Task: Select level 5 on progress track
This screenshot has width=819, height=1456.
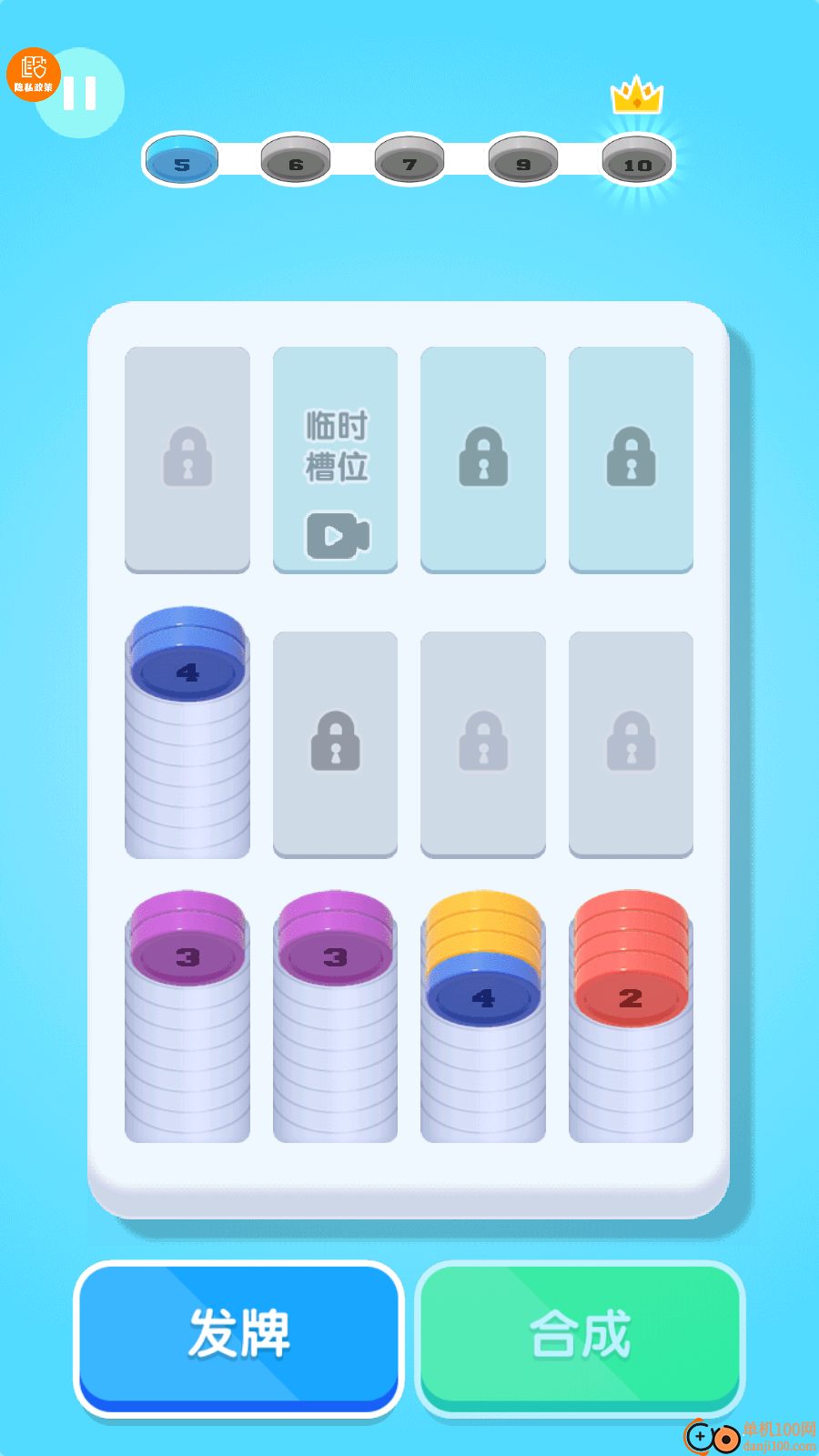Action: (180, 160)
